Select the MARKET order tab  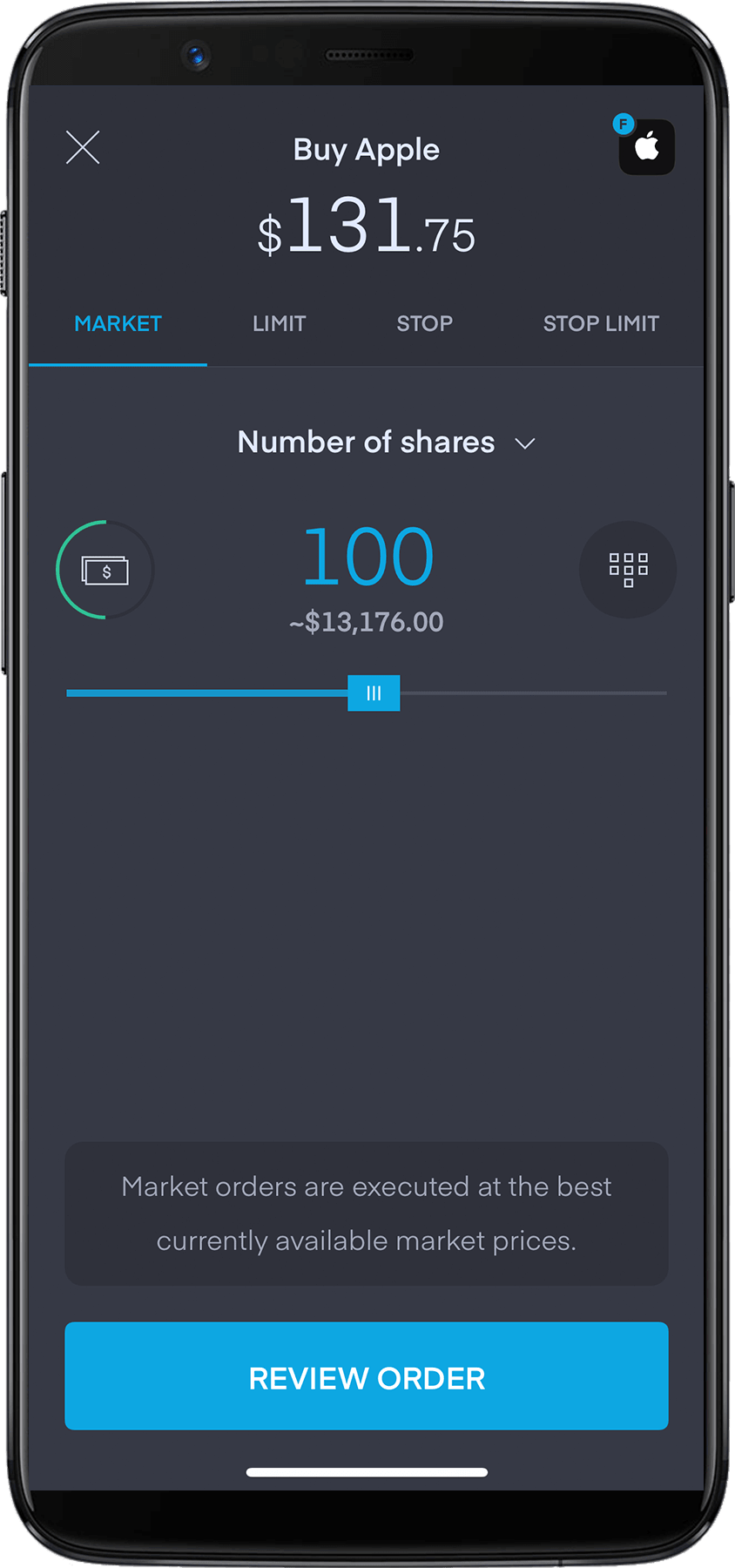(118, 324)
